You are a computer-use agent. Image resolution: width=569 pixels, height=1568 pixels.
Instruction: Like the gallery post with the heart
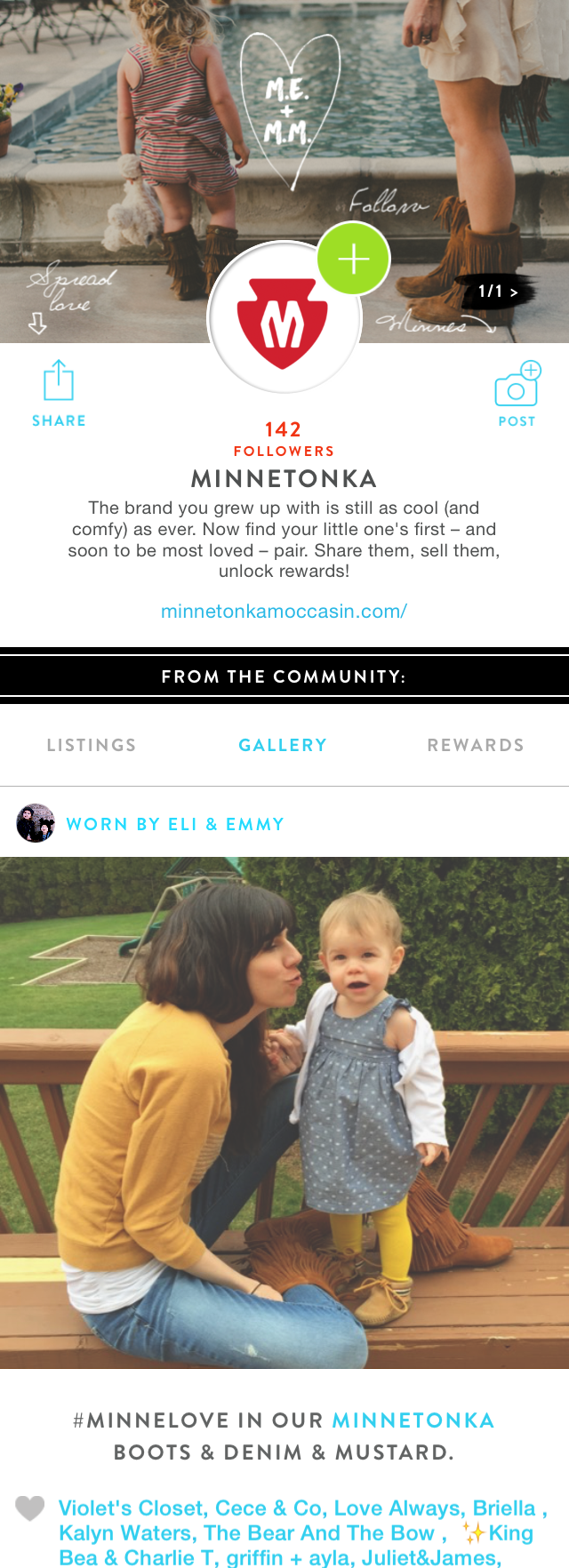tap(30, 1508)
